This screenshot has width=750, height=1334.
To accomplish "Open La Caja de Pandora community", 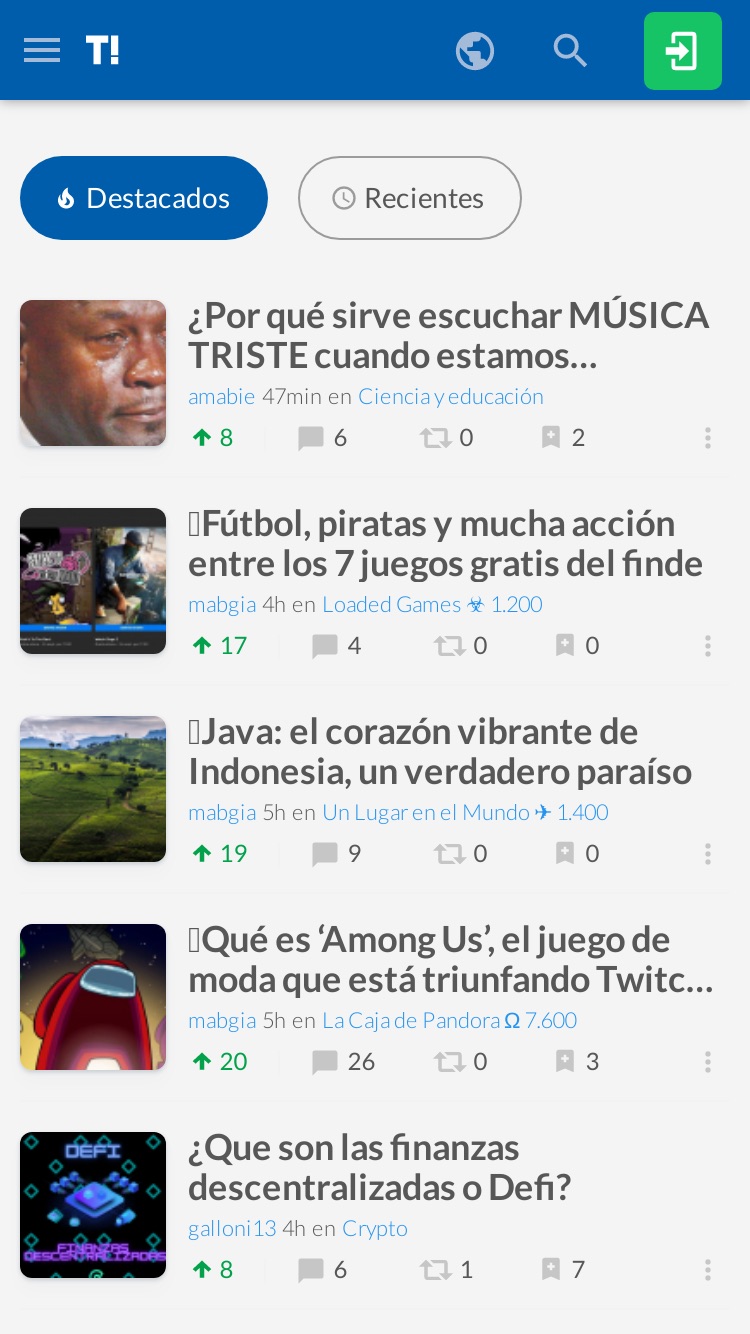I will coord(449,1020).
